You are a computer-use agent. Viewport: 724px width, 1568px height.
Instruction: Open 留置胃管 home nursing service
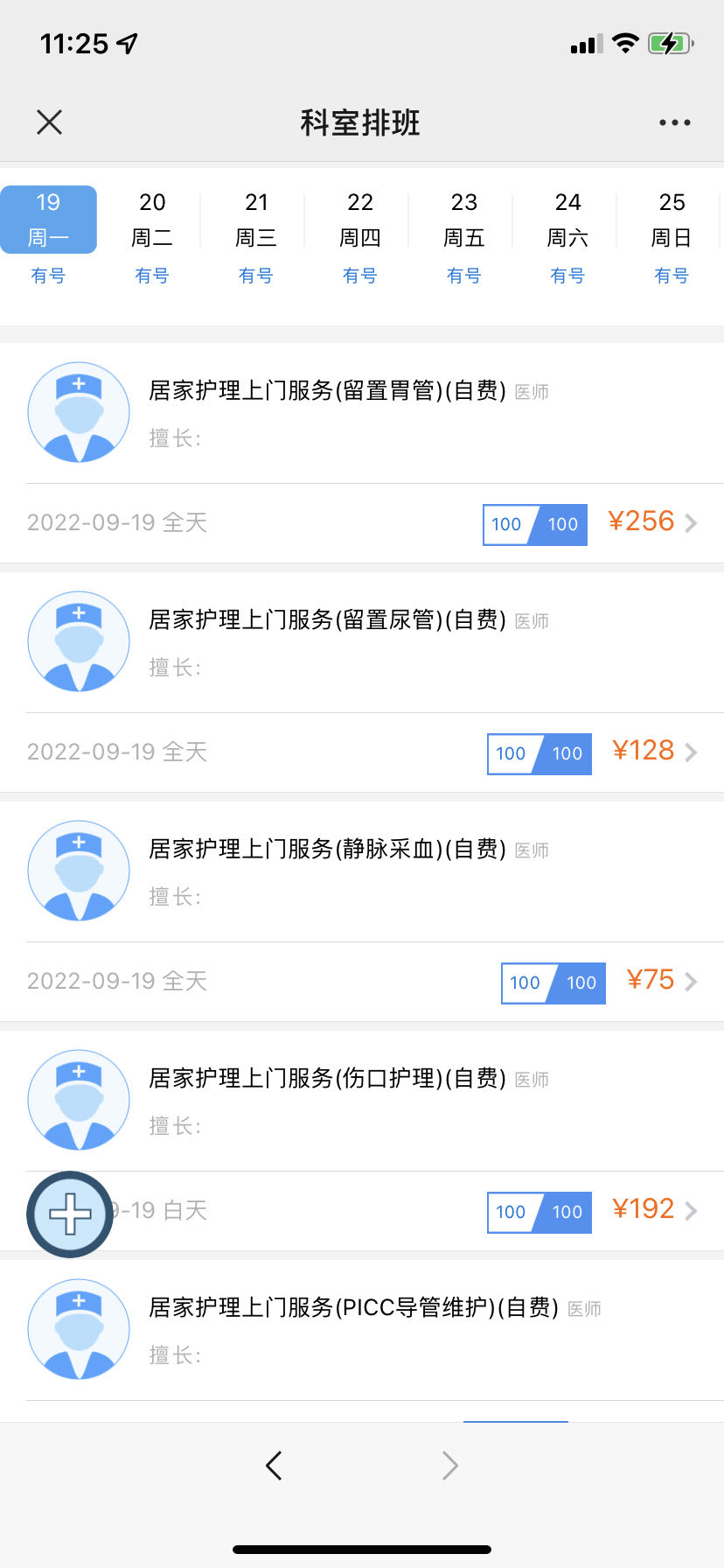coord(327,391)
